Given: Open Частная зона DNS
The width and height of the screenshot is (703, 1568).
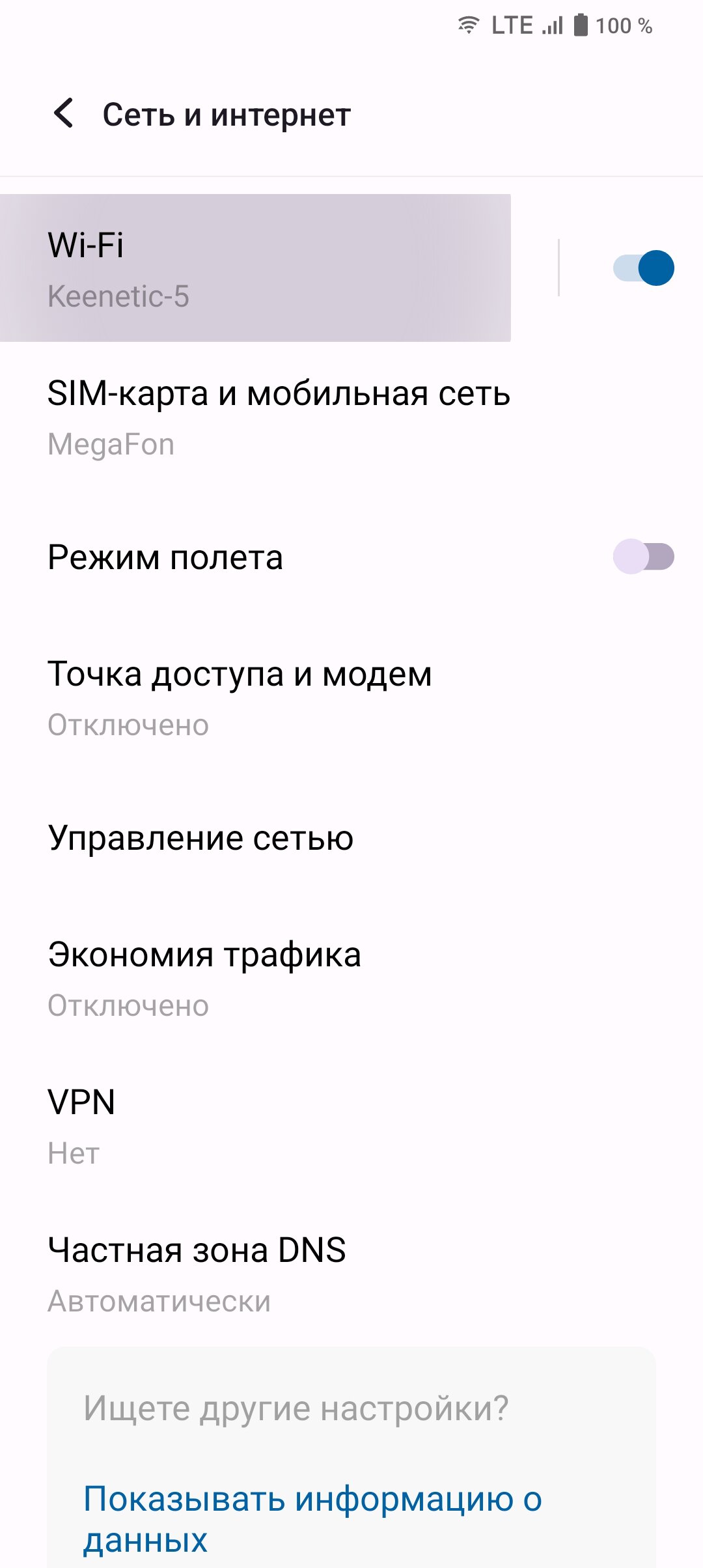Looking at the screenshot, I should tap(351, 1275).
